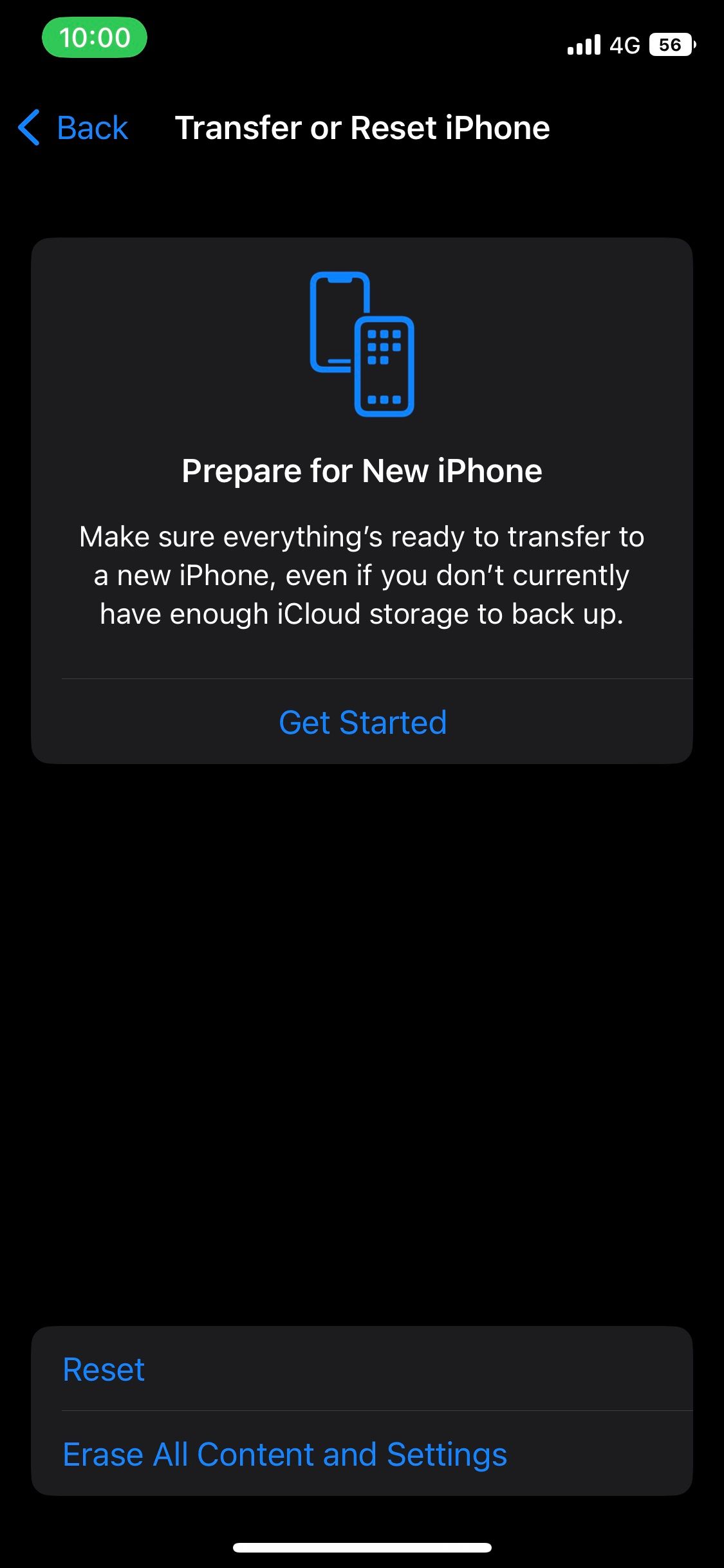
Task: Go back to the previous settings page
Action: [x=74, y=127]
